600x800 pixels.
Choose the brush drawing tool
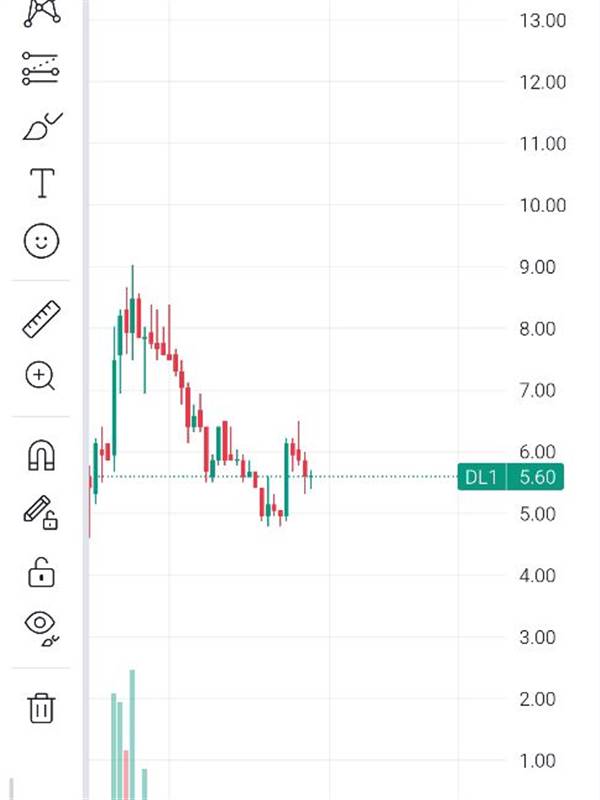[x=42, y=126]
